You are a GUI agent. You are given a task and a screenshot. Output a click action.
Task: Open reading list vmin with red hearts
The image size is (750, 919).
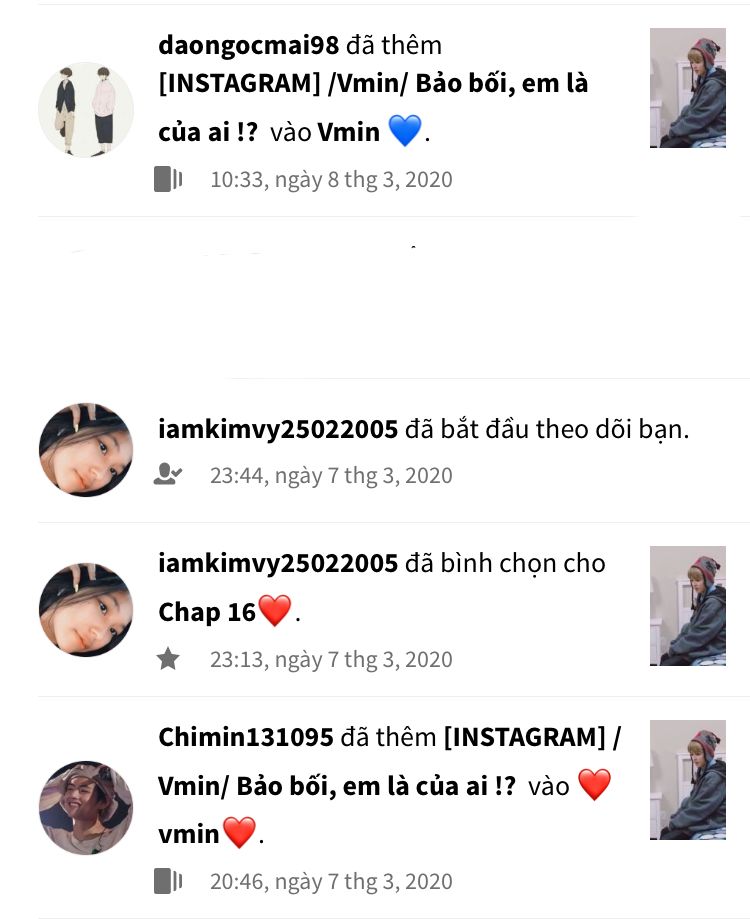[206, 833]
